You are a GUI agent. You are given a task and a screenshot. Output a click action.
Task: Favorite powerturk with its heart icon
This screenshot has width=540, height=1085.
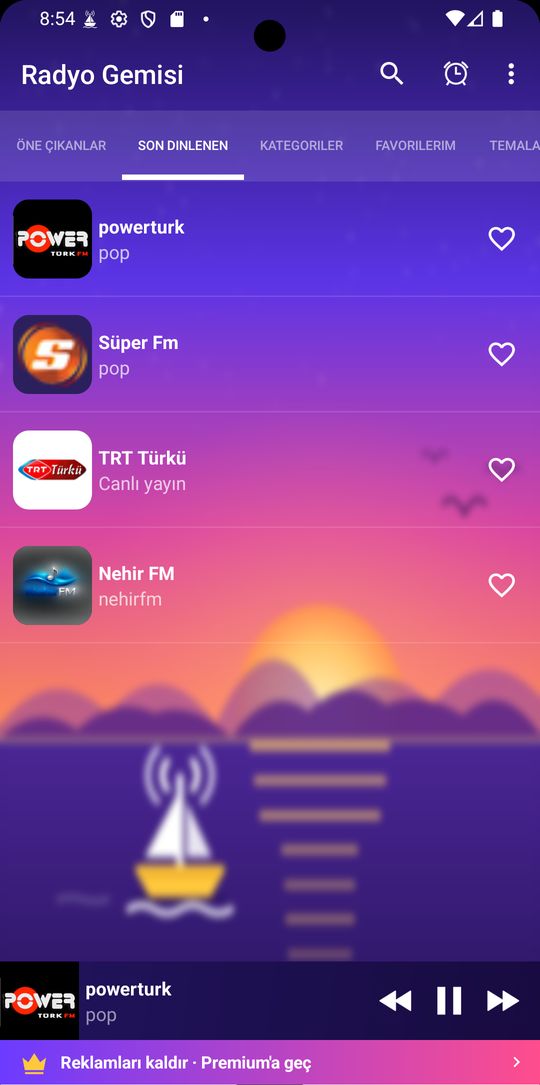click(x=502, y=239)
